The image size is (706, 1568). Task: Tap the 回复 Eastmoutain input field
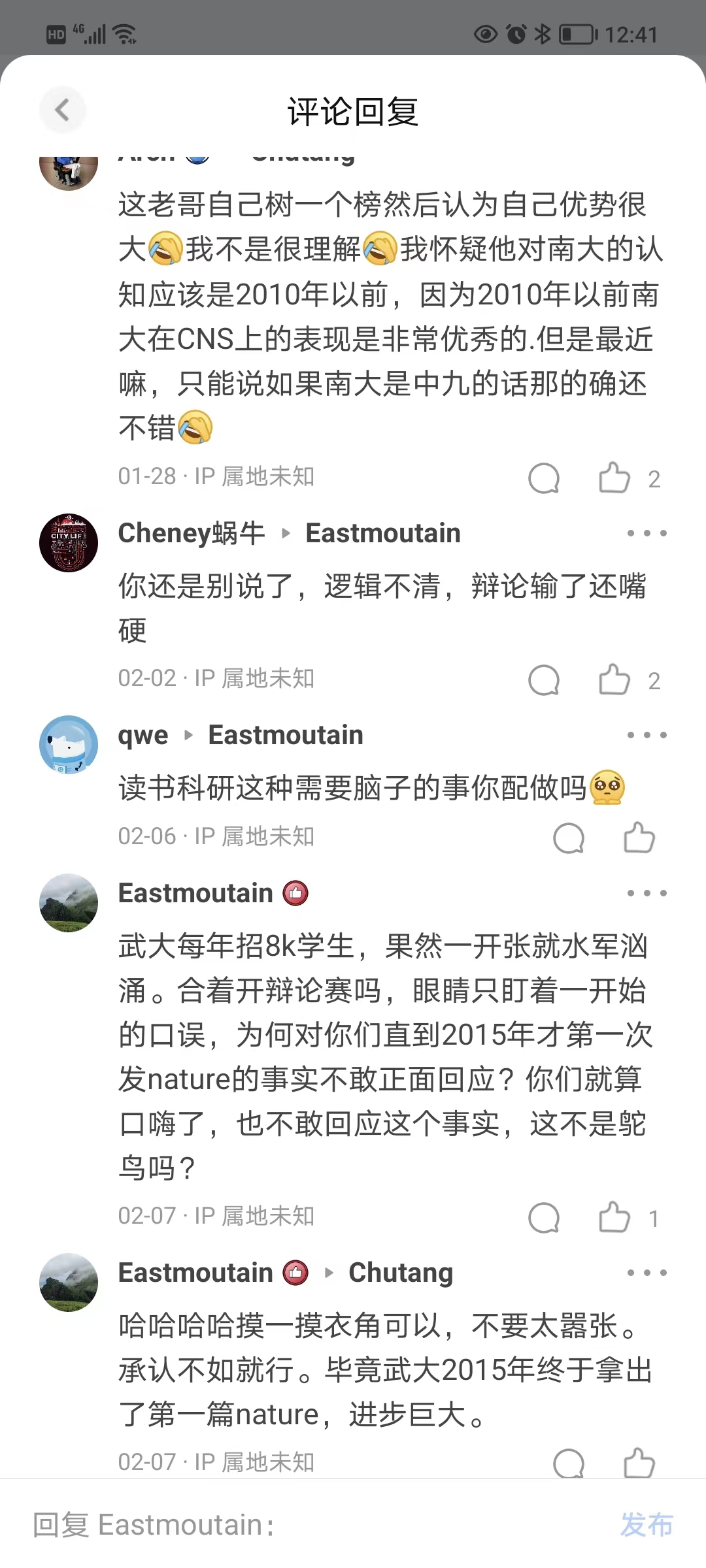click(x=314, y=1525)
